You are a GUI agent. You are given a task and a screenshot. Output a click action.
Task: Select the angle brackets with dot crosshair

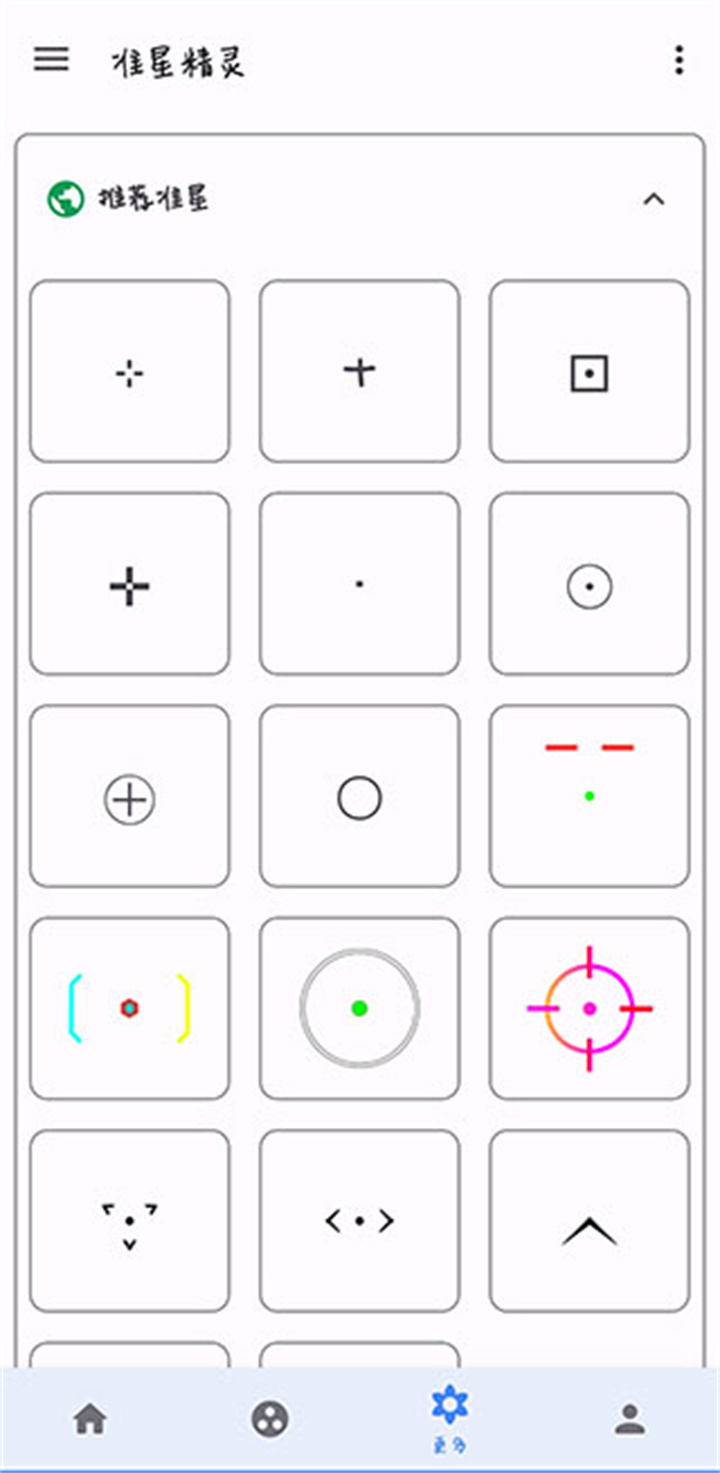click(x=360, y=1221)
